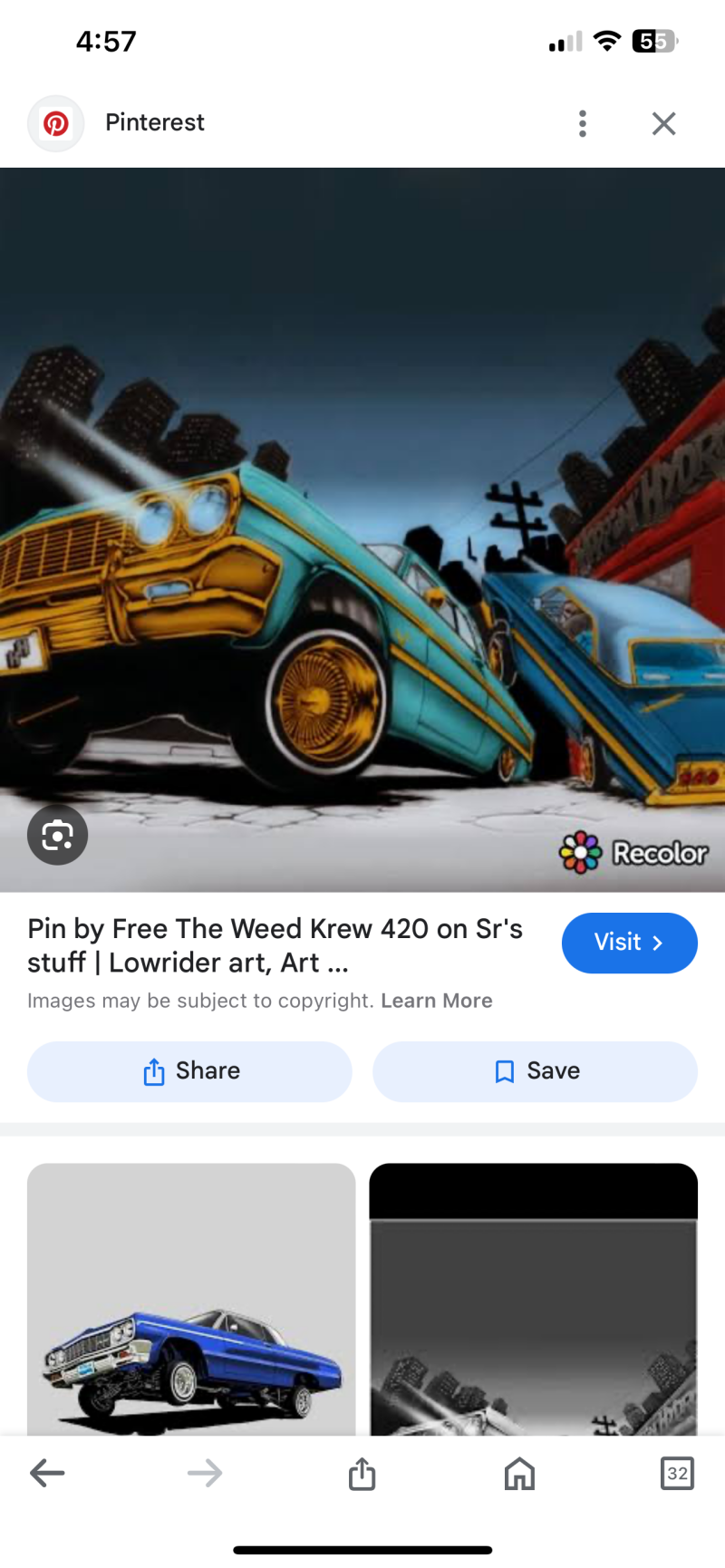Search this image with Lens icon

[x=57, y=835]
